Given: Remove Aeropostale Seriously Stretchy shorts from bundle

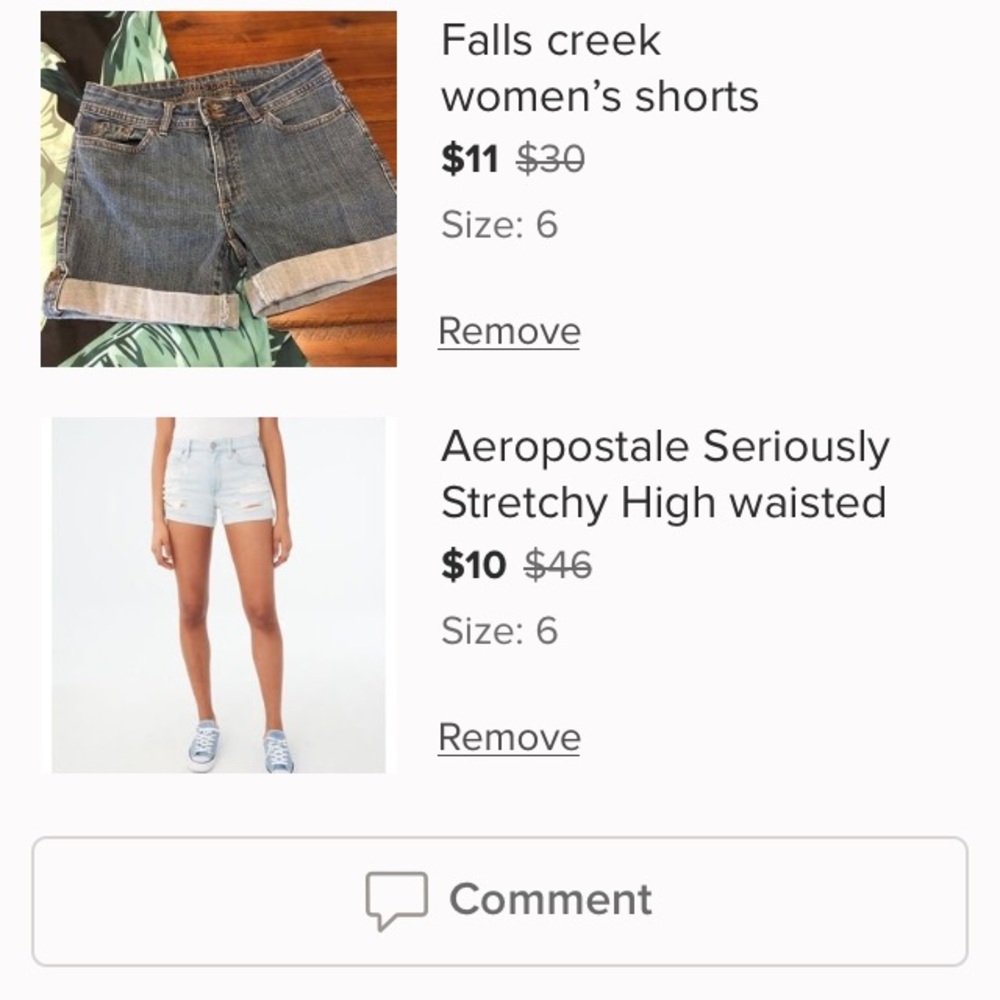Looking at the screenshot, I should point(509,737).
